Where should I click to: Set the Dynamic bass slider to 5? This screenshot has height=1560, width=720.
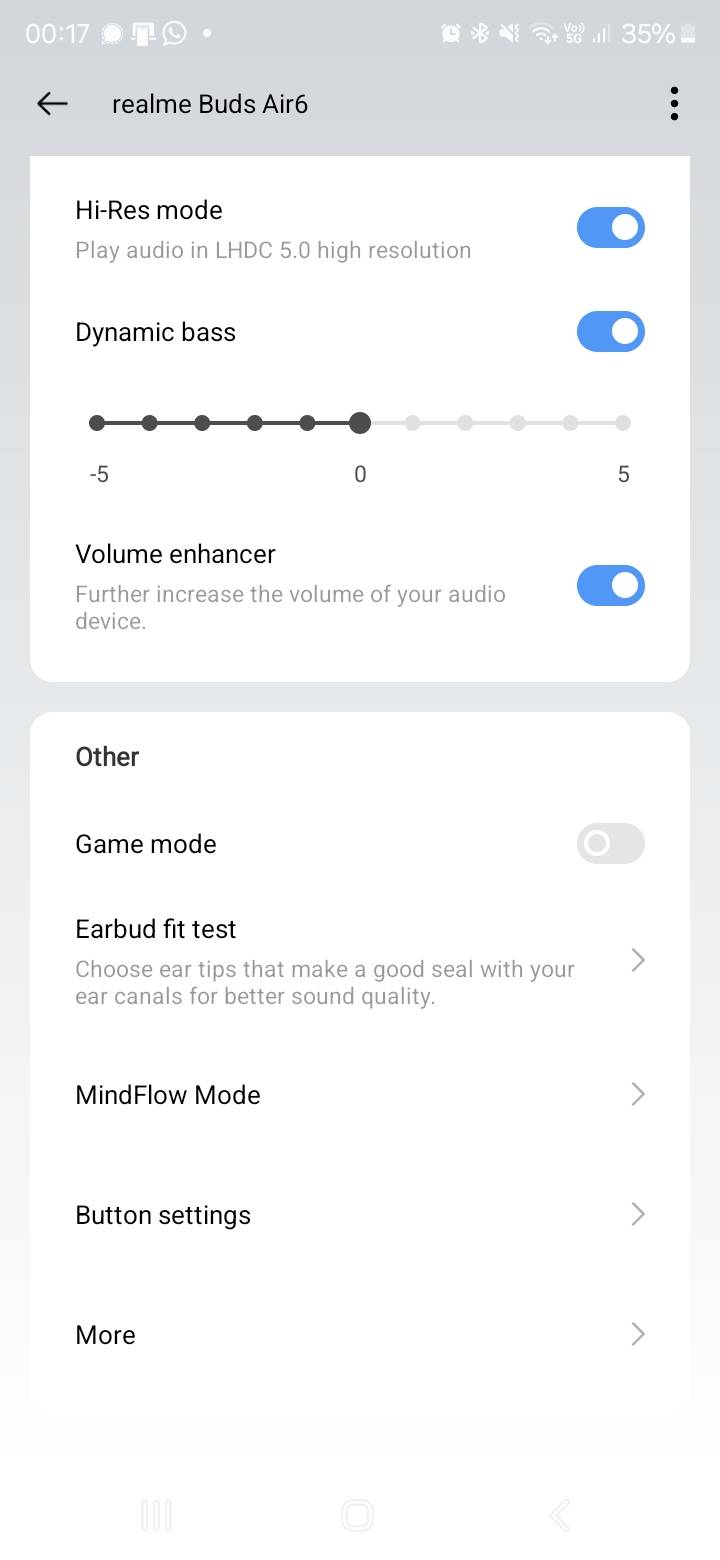tap(623, 422)
